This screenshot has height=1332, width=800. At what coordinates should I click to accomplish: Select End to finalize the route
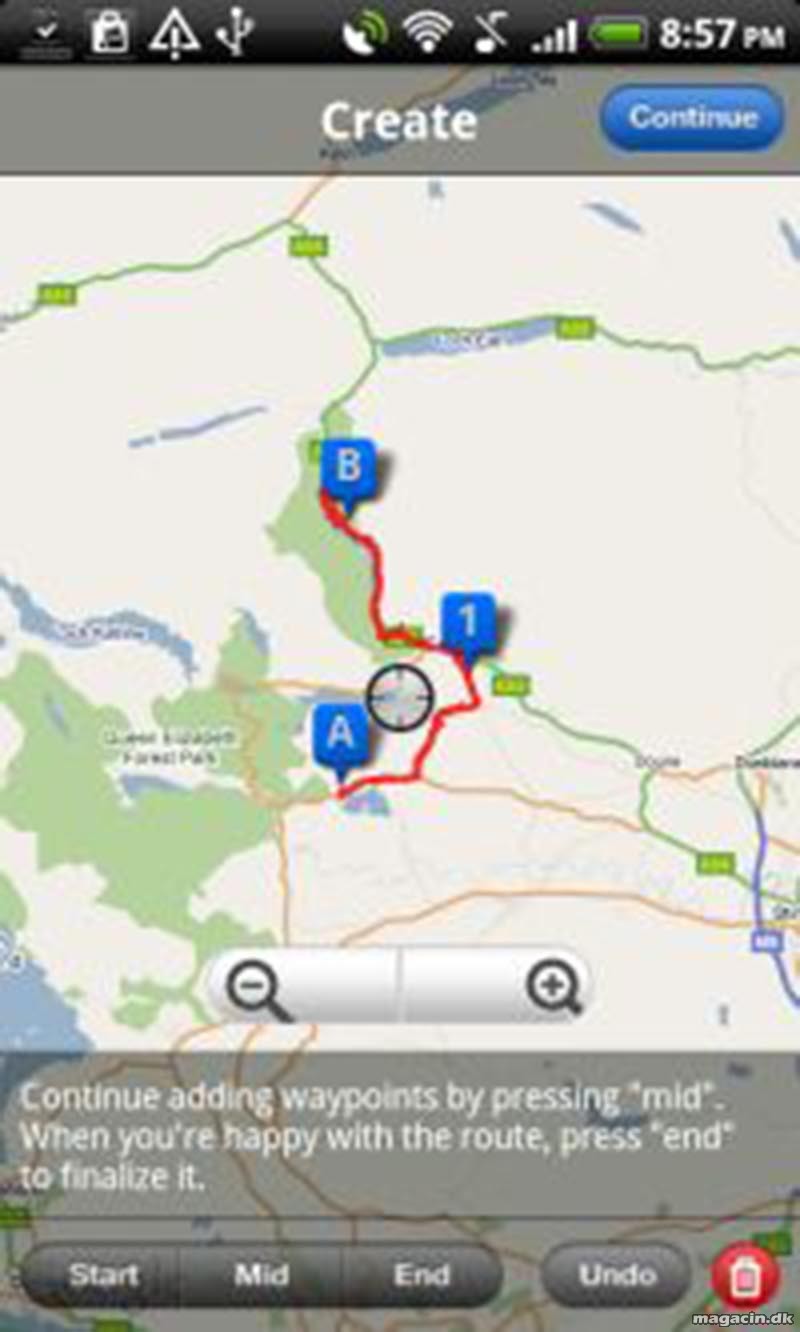pyautogui.click(x=422, y=1275)
